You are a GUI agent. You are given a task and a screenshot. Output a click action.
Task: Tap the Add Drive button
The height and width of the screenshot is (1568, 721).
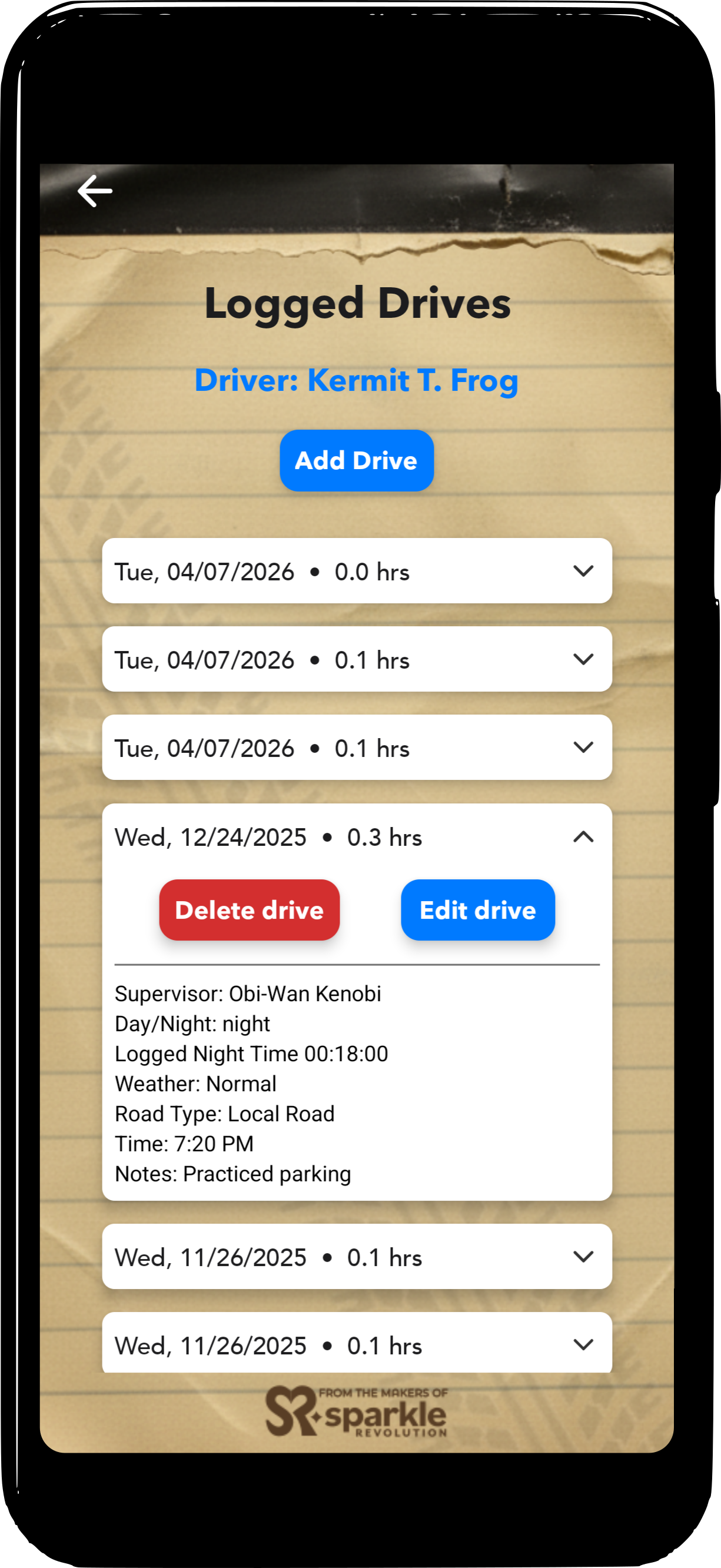357,461
